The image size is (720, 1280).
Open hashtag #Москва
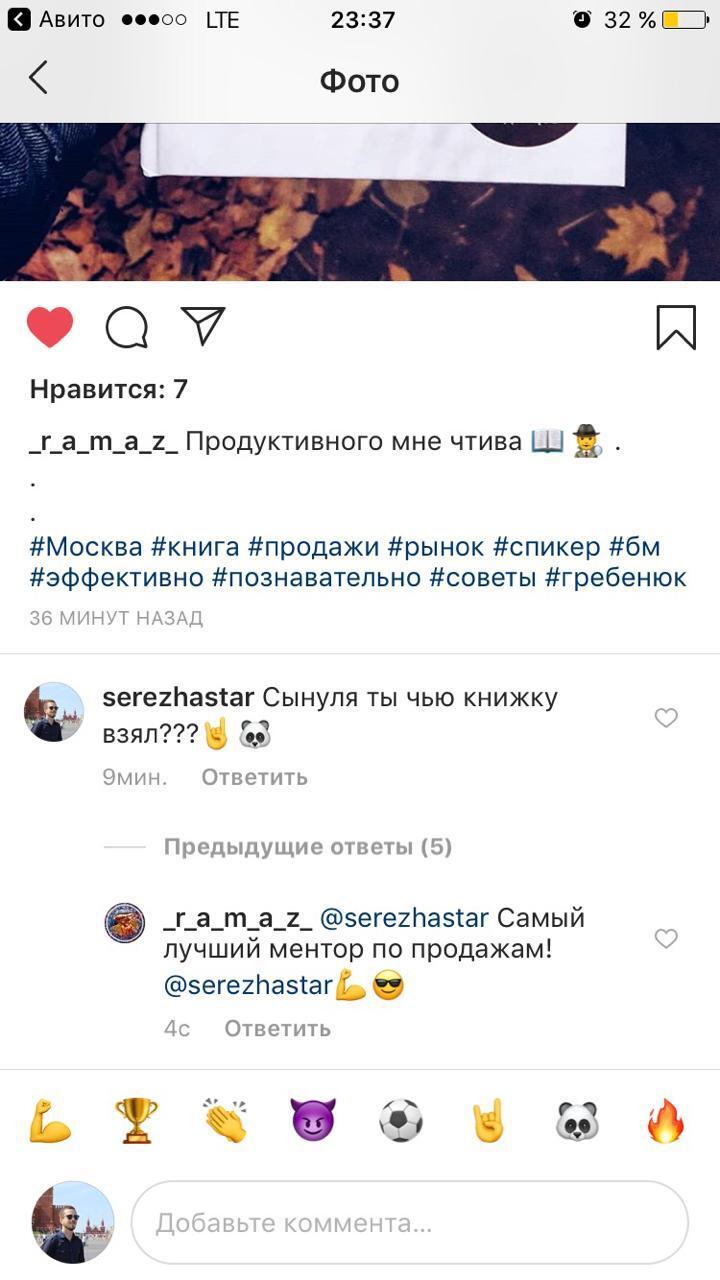(x=86, y=548)
